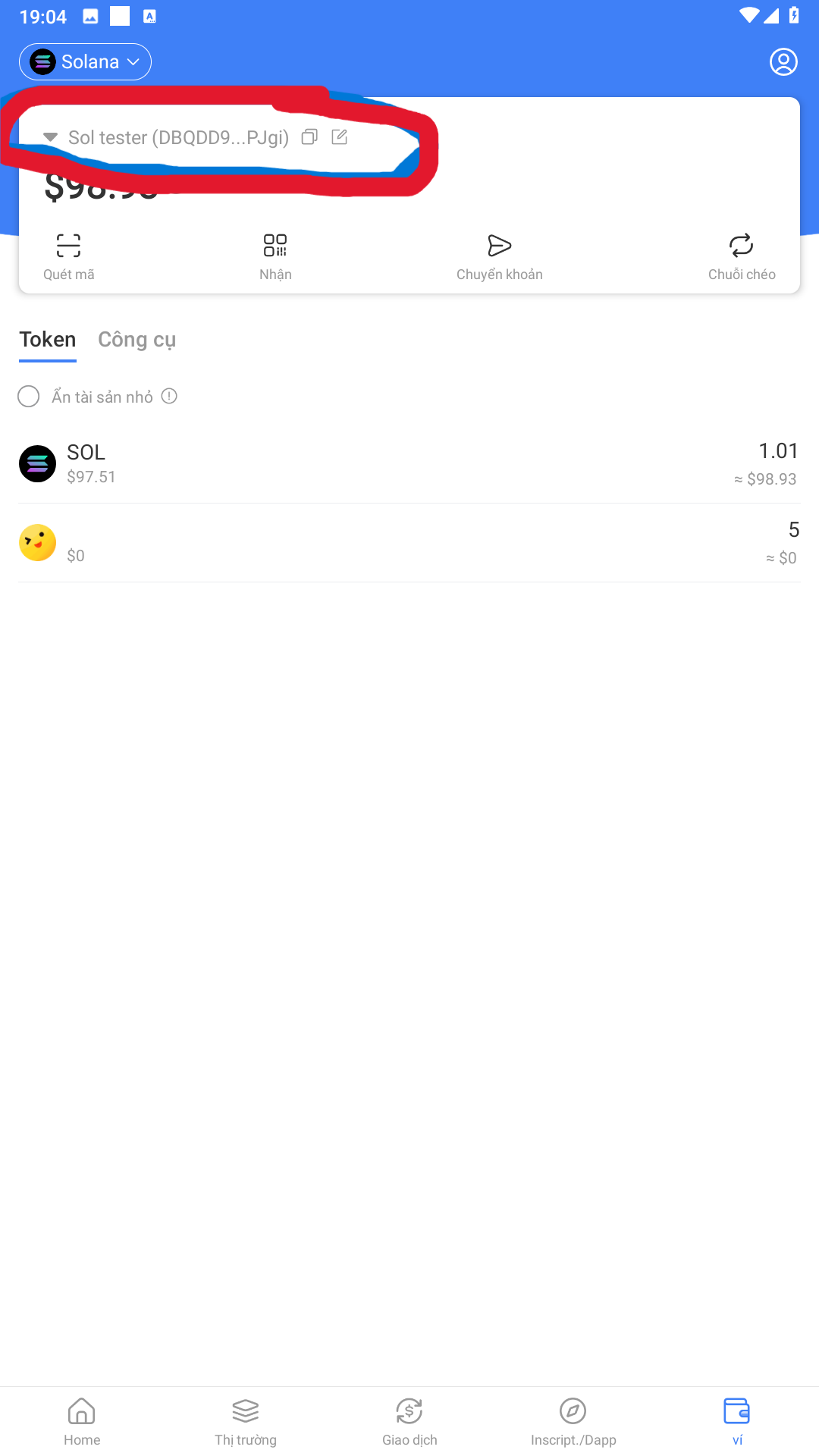
Task: Open Nhận to receive funds
Action: tap(275, 256)
